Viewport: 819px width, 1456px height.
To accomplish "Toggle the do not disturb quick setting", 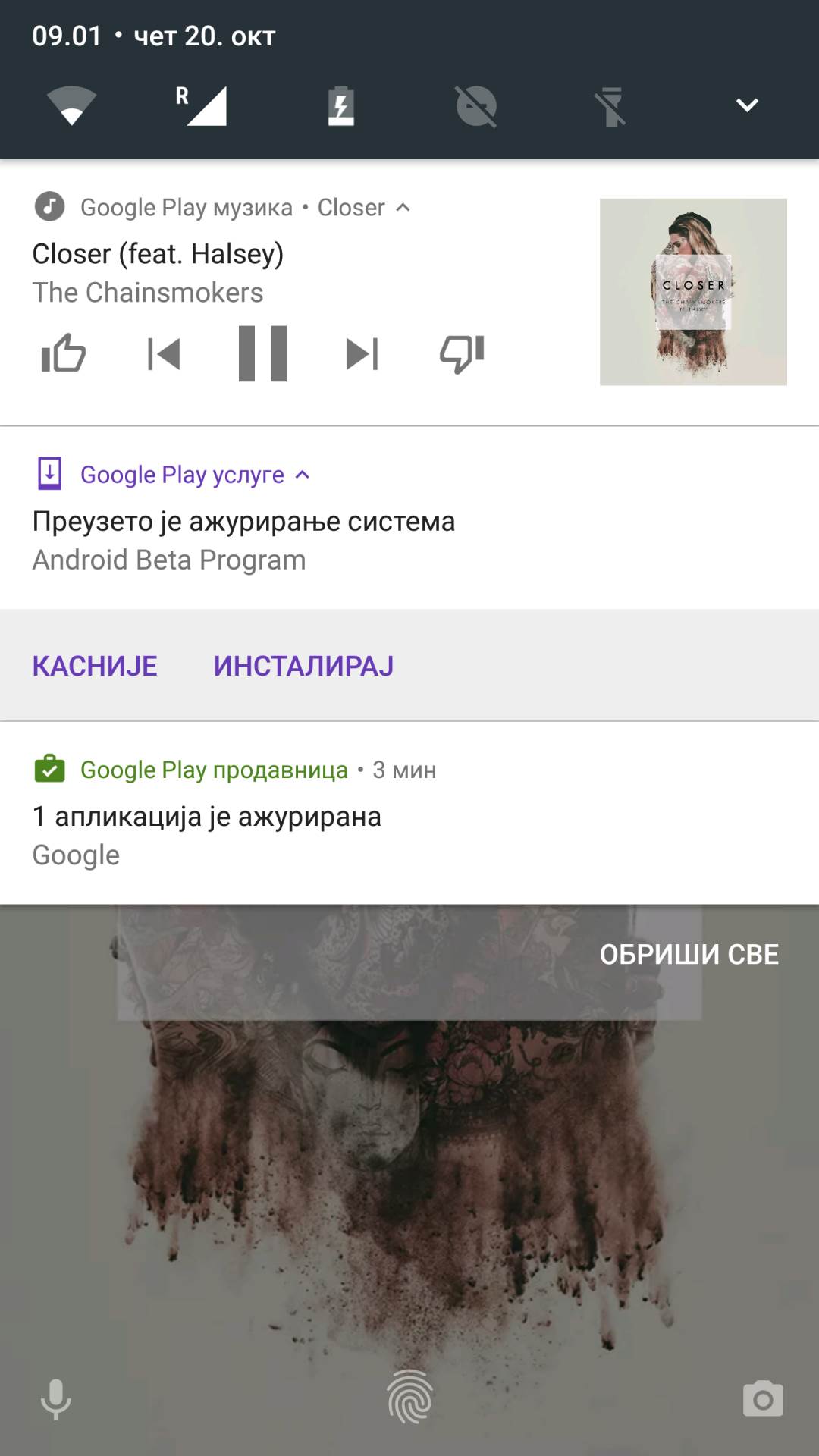I will pos(476,105).
